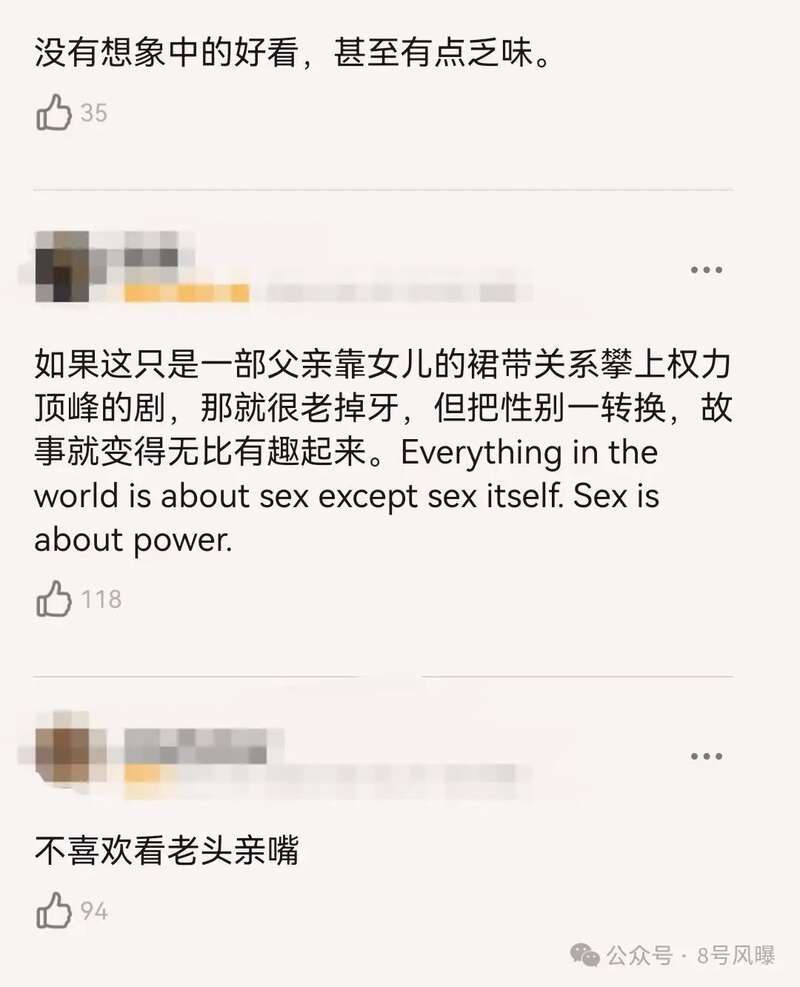The image size is (800, 987).
Task: Like the comment quoting 'Sex is about power'
Action: [54, 599]
